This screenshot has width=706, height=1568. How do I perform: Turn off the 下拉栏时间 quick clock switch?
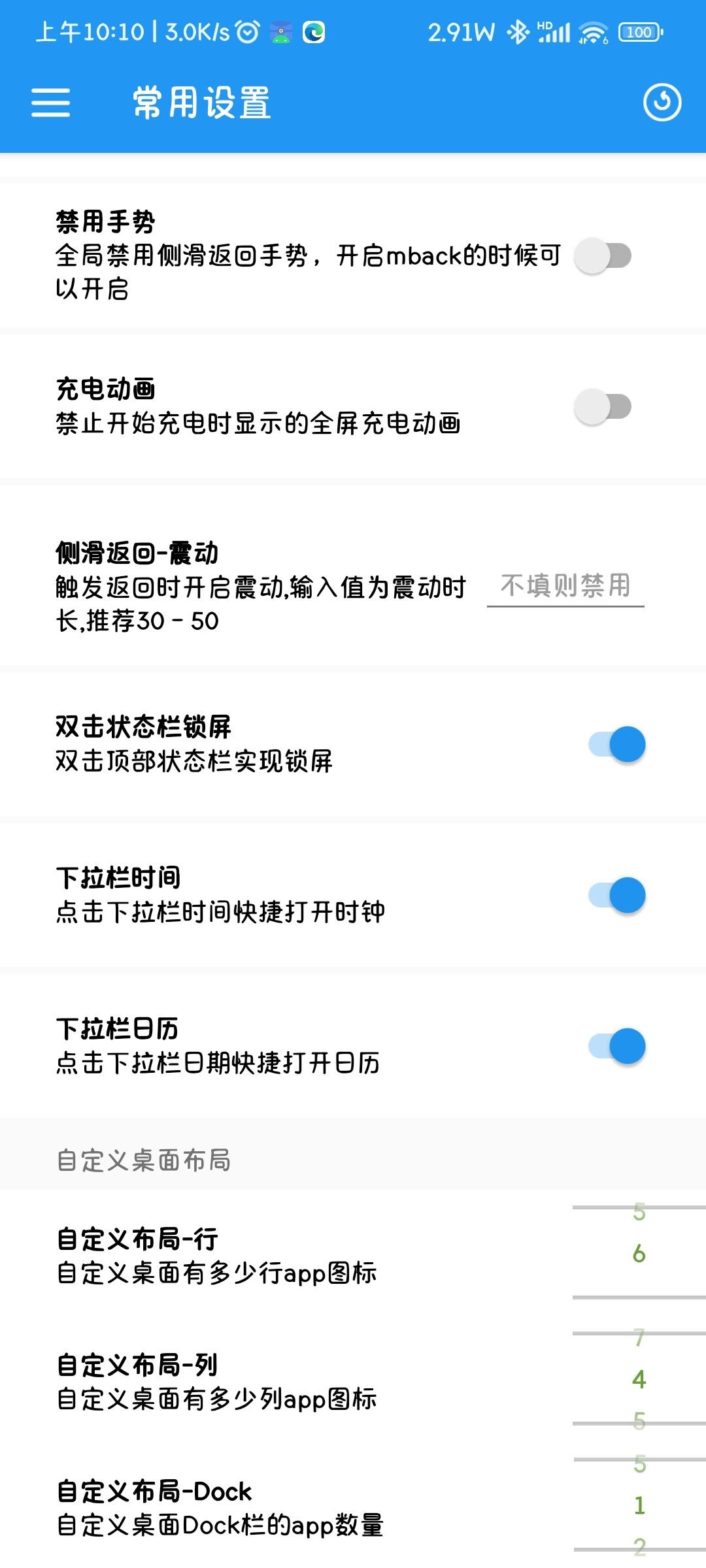click(x=616, y=895)
